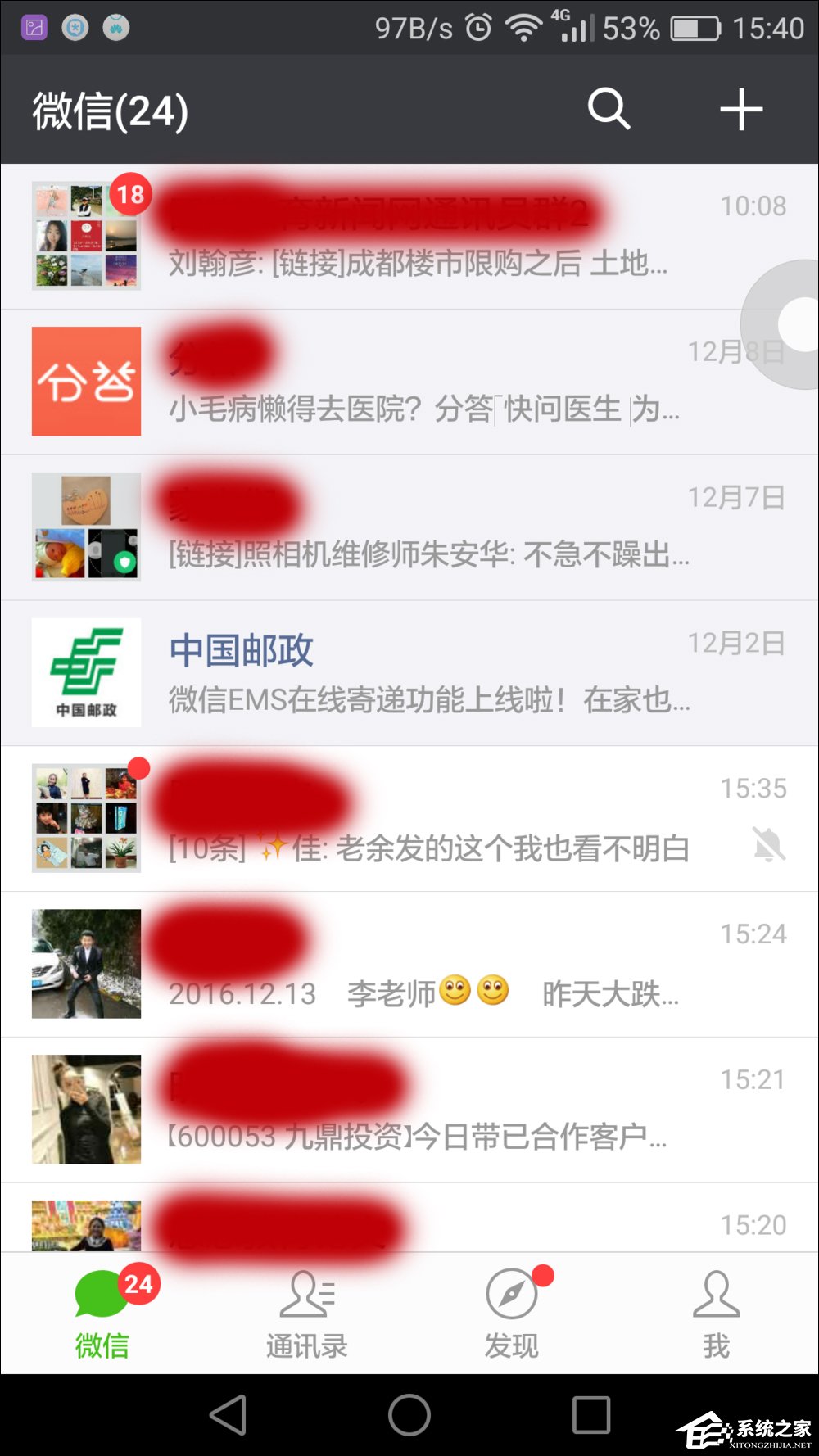This screenshot has width=819, height=1456.
Task: Tap the group chat thumbnail at the top
Action: tap(86, 233)
